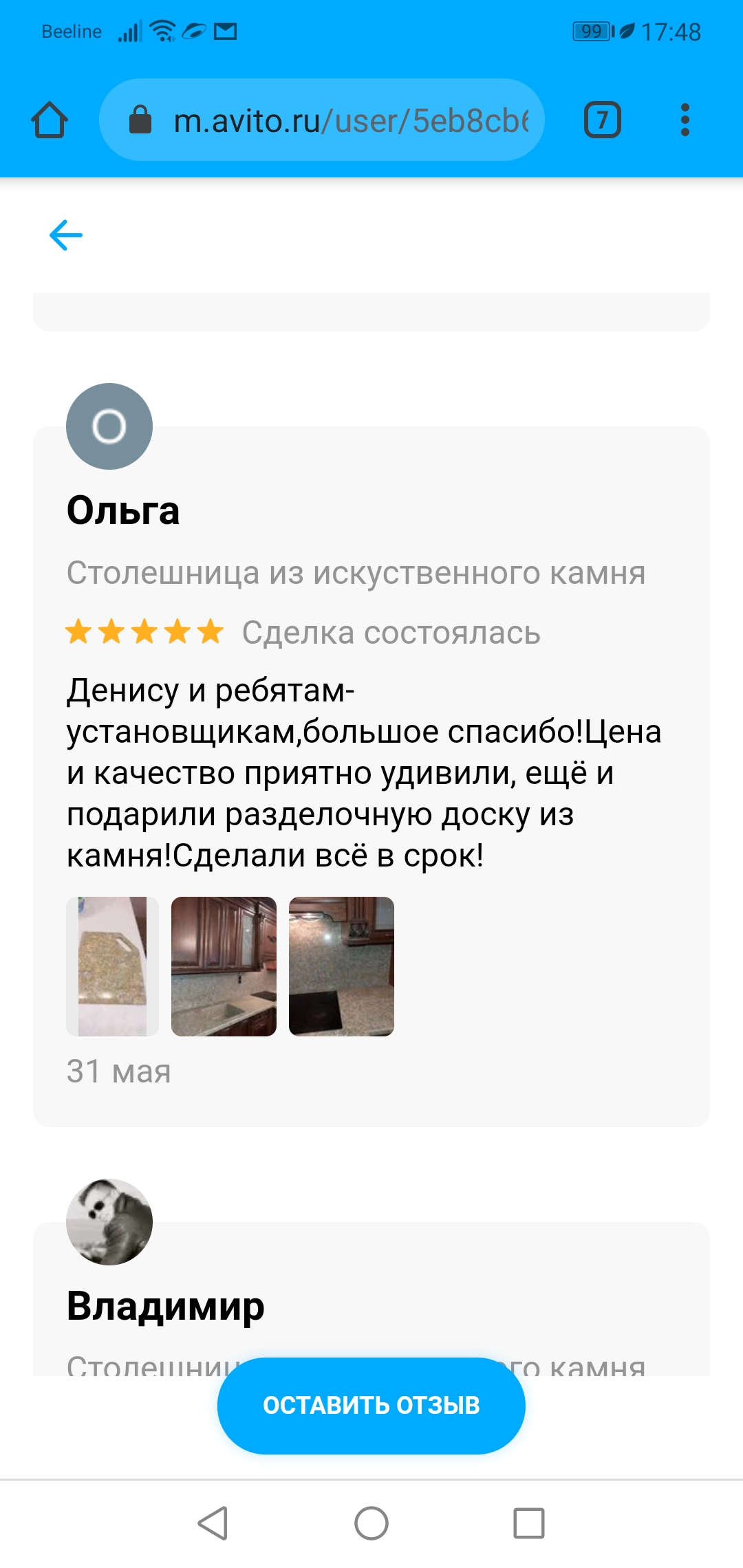Open Ольга's cooktop countertop photo
The height and width of the screenshot is (1568, 743).
(x=341, y=966)
